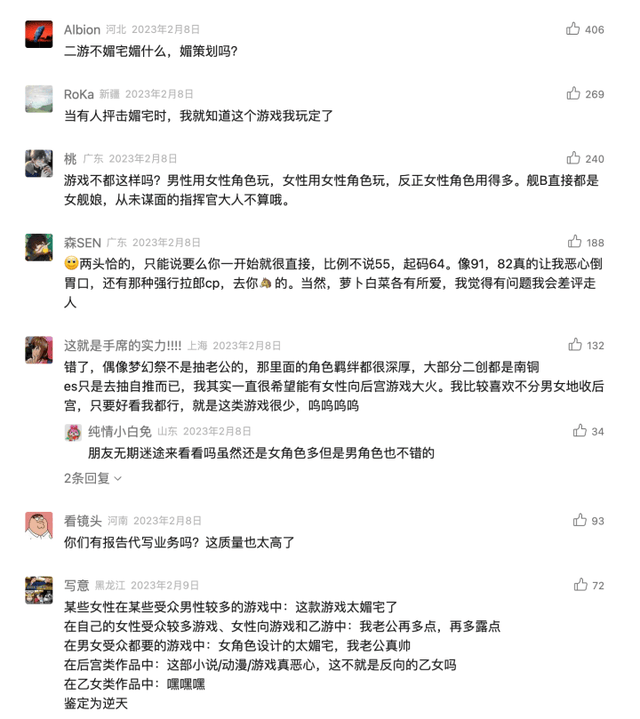Open RoKa's profile avatar

pos(39,98)
